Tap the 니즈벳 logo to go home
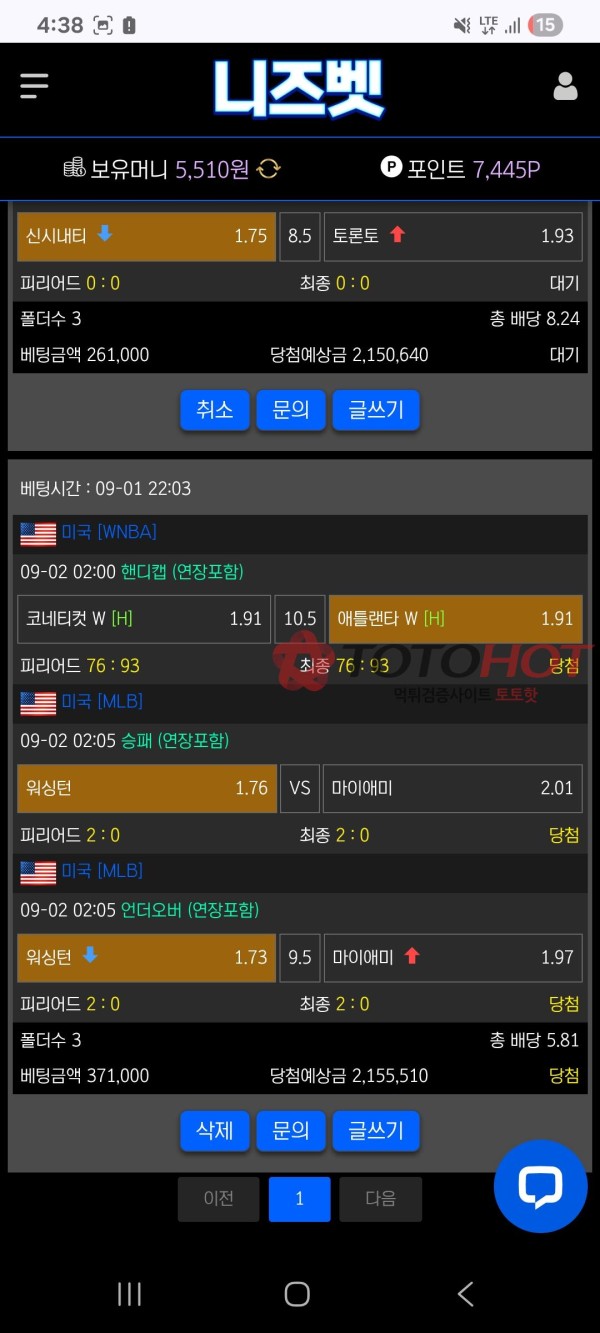The width and height of the screenshot is (600, 1333). (299, 88)
